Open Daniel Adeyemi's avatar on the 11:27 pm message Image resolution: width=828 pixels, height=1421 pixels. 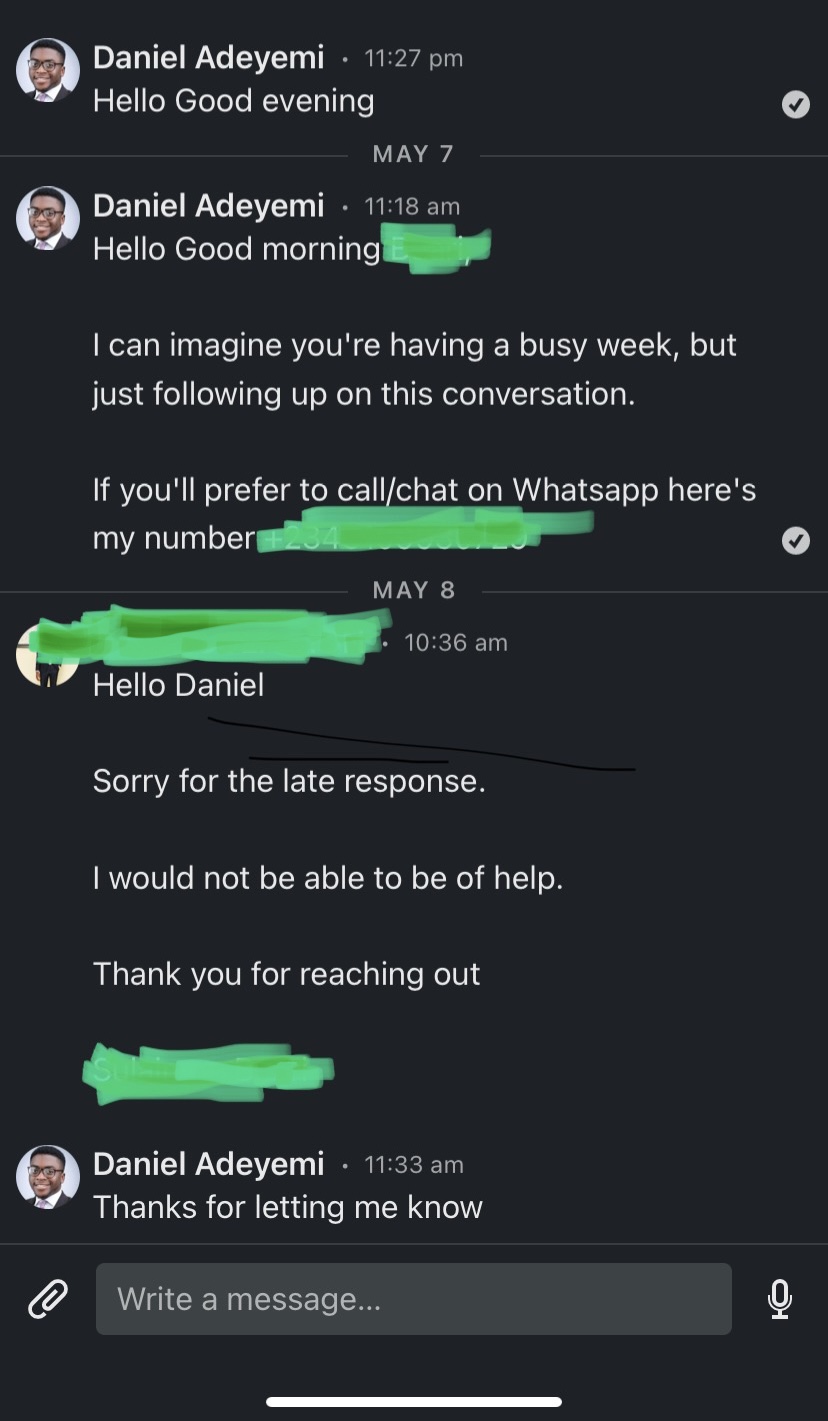coord(48,70)
